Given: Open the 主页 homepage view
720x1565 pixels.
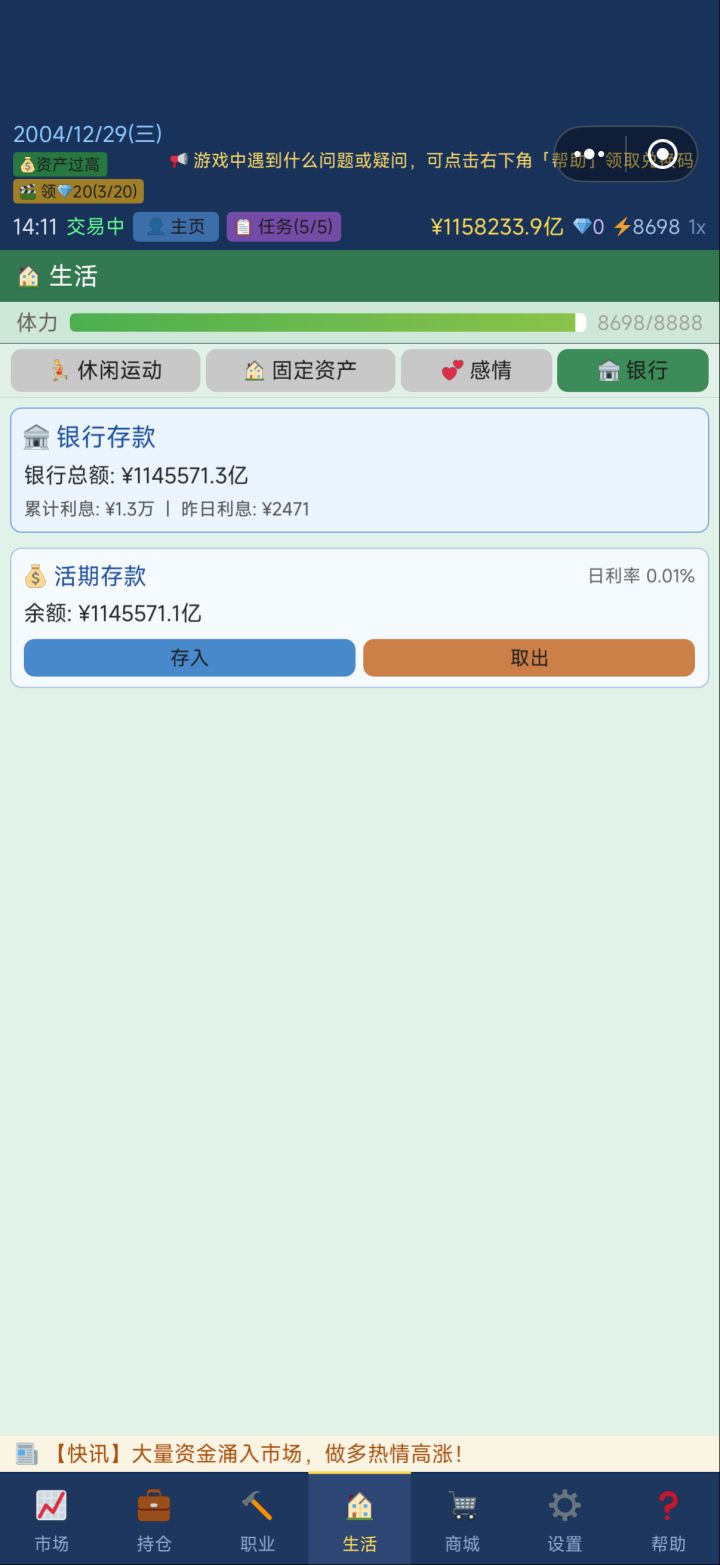Looking at the screenshot, I should pyautogui.click(x=175, y=227).
